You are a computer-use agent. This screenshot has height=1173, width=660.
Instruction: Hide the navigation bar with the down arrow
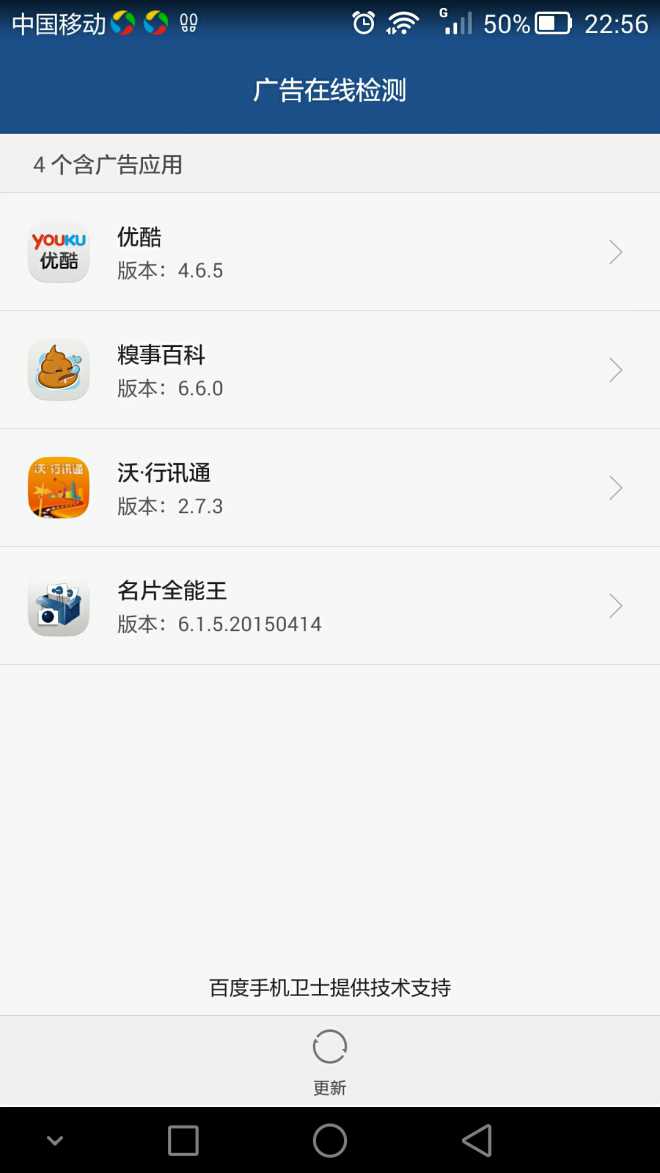[x=55, y=1140]
